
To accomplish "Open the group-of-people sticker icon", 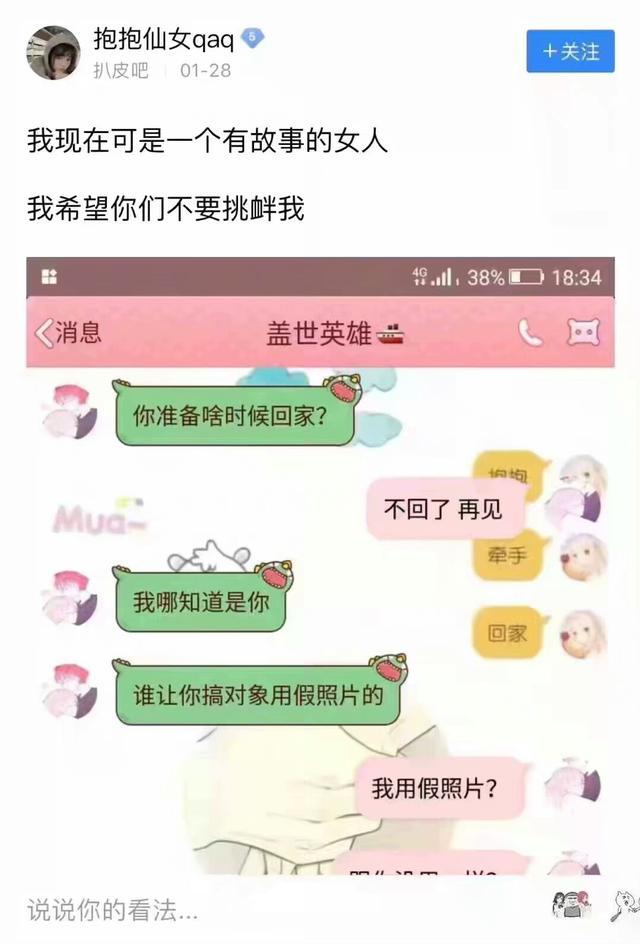I will coord(571,906).
